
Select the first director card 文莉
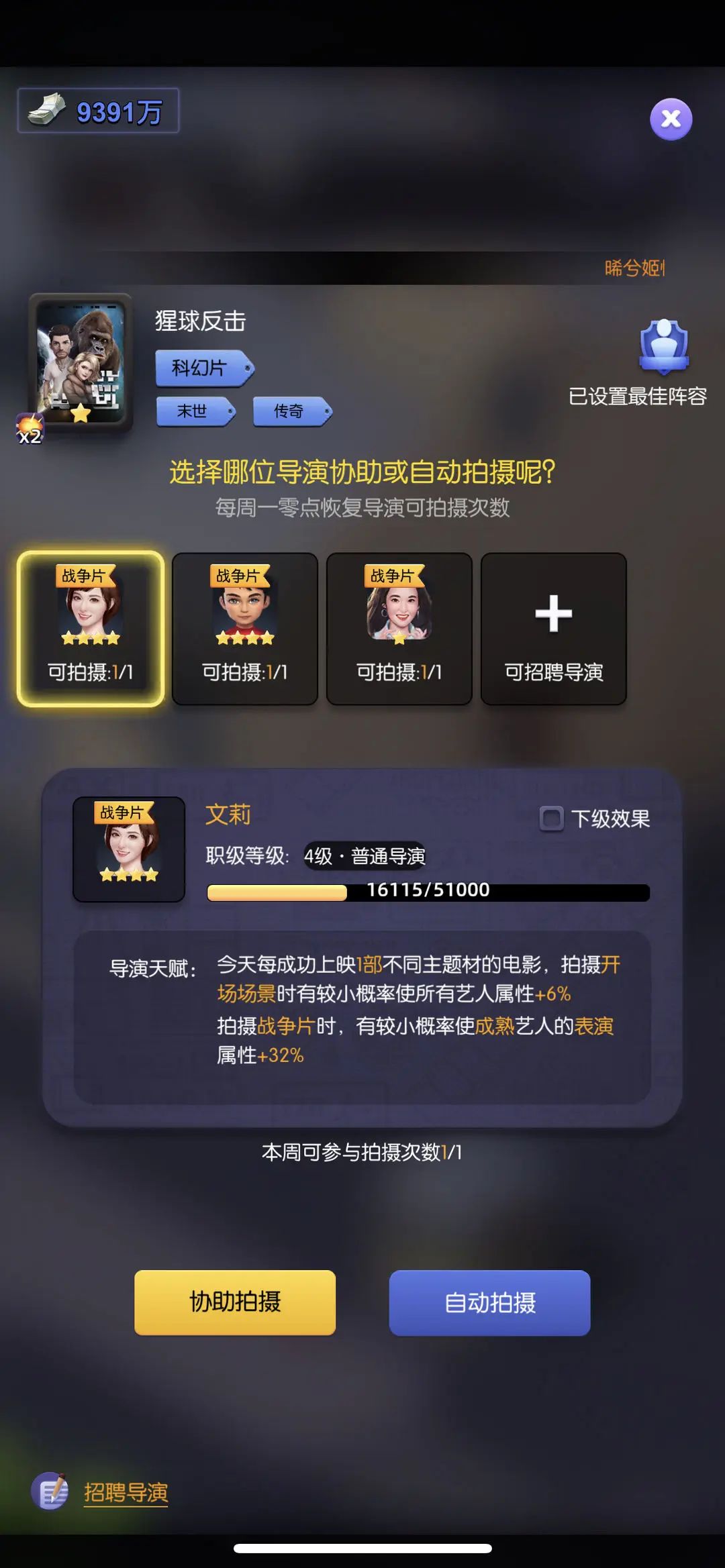point(91,629)
